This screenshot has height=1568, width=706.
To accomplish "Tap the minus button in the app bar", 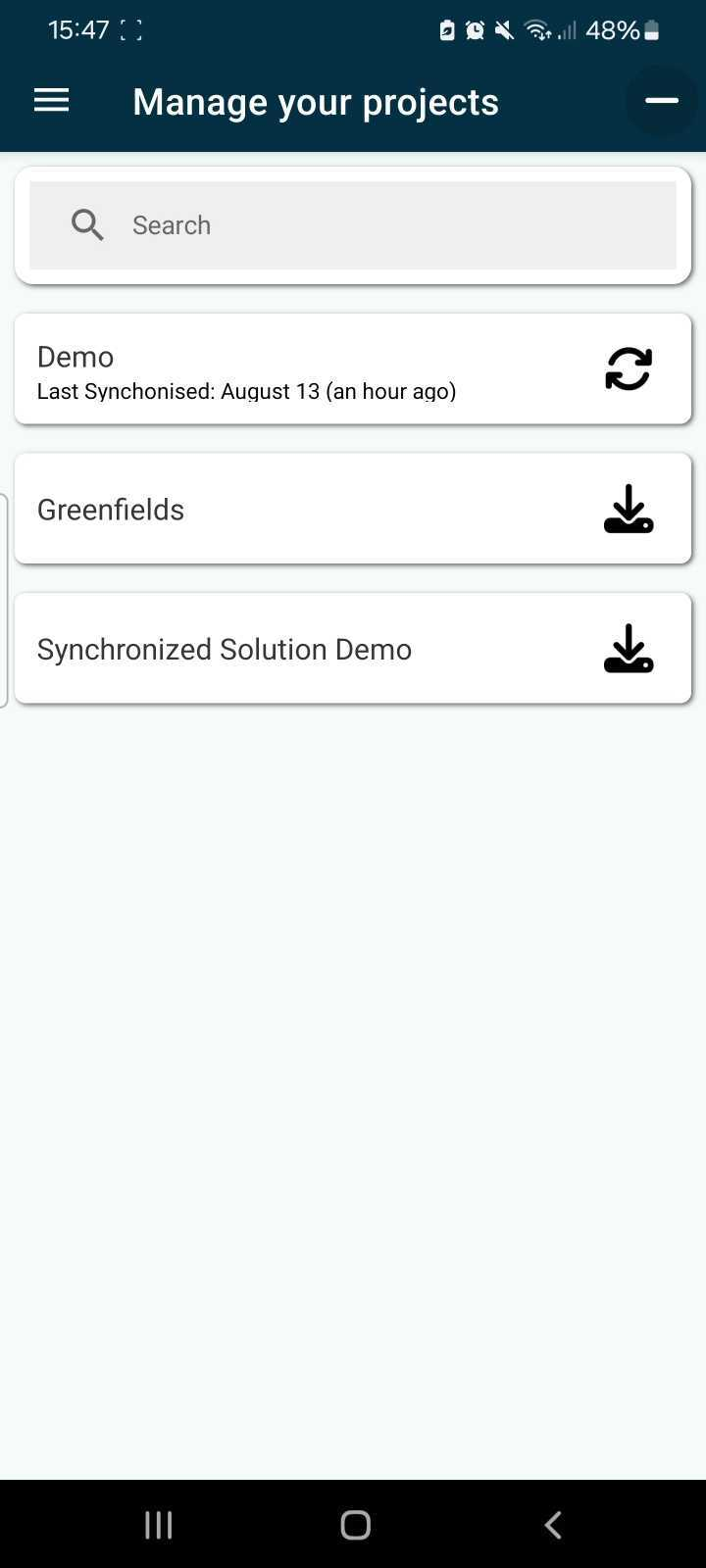I will pyautogui.click(x=662, y=101).
